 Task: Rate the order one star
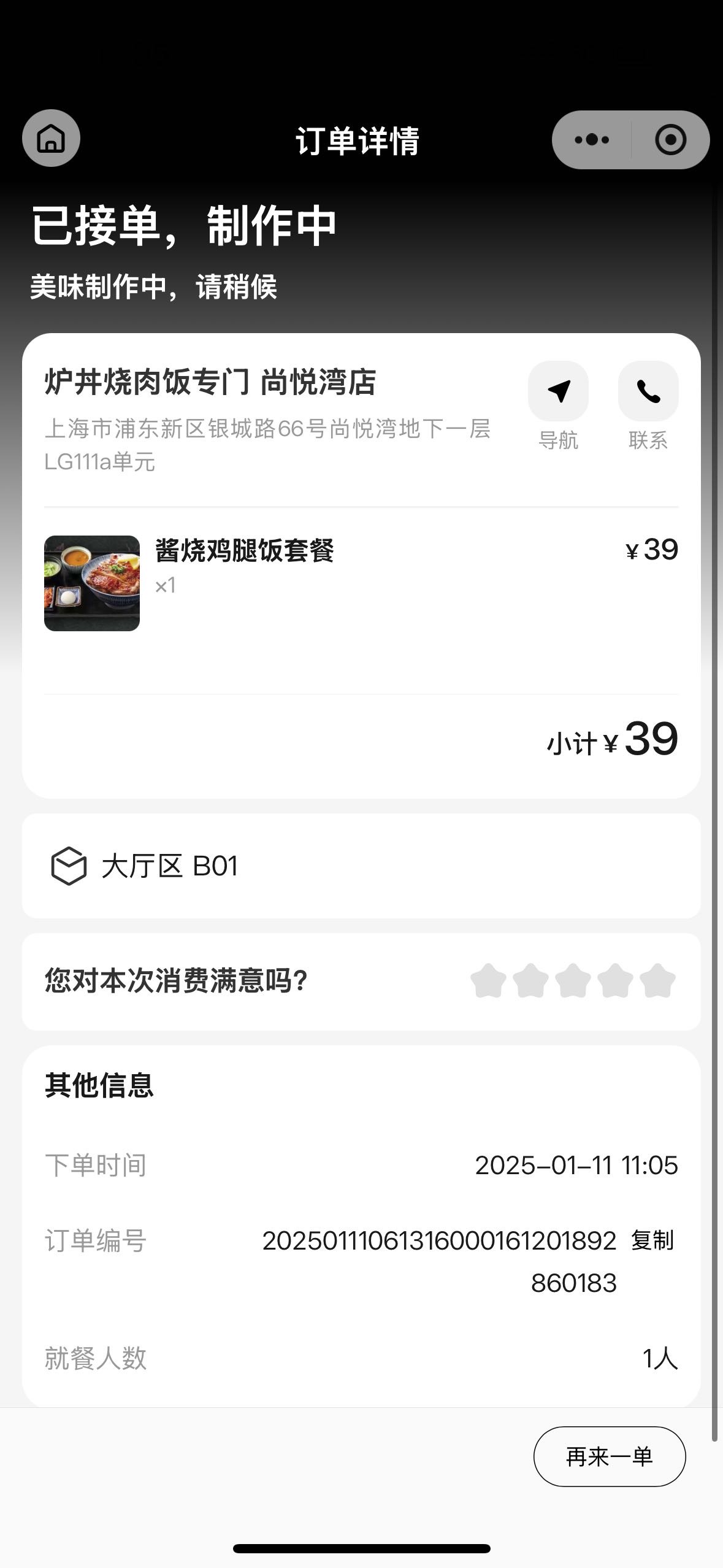pos(489,981)
